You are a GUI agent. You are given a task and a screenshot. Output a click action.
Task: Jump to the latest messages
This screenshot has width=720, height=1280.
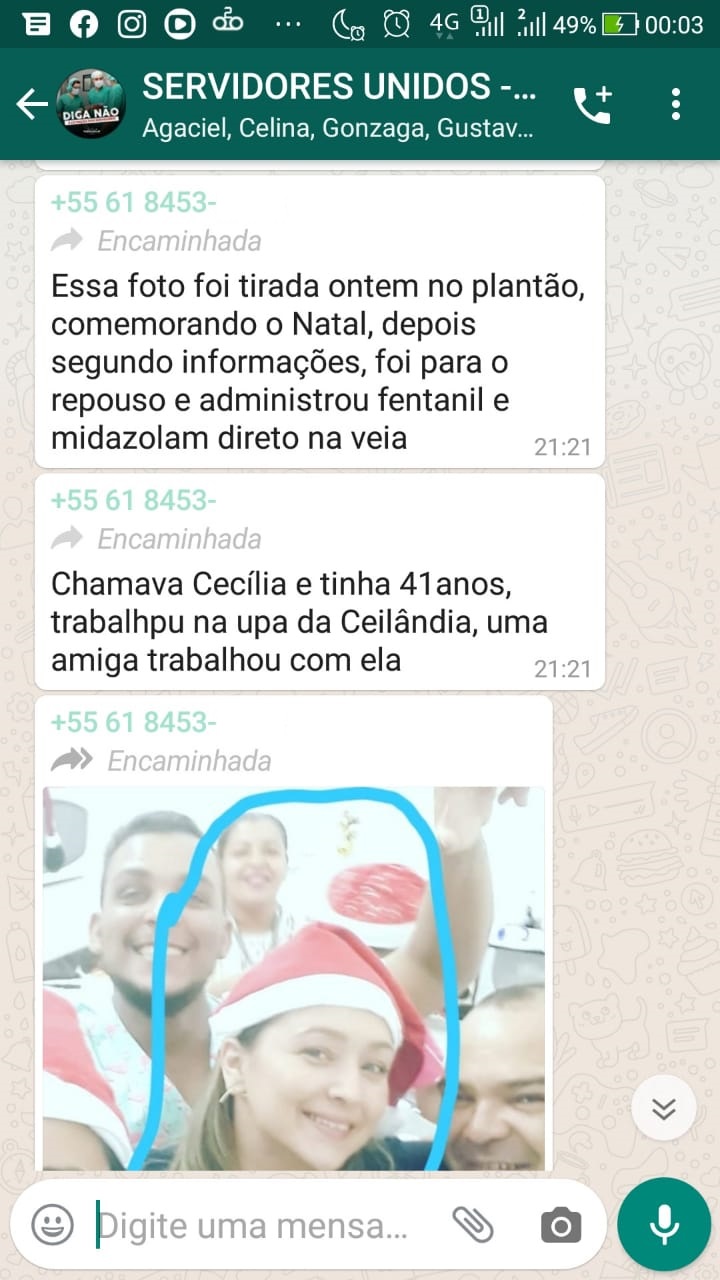(663, 1108)
